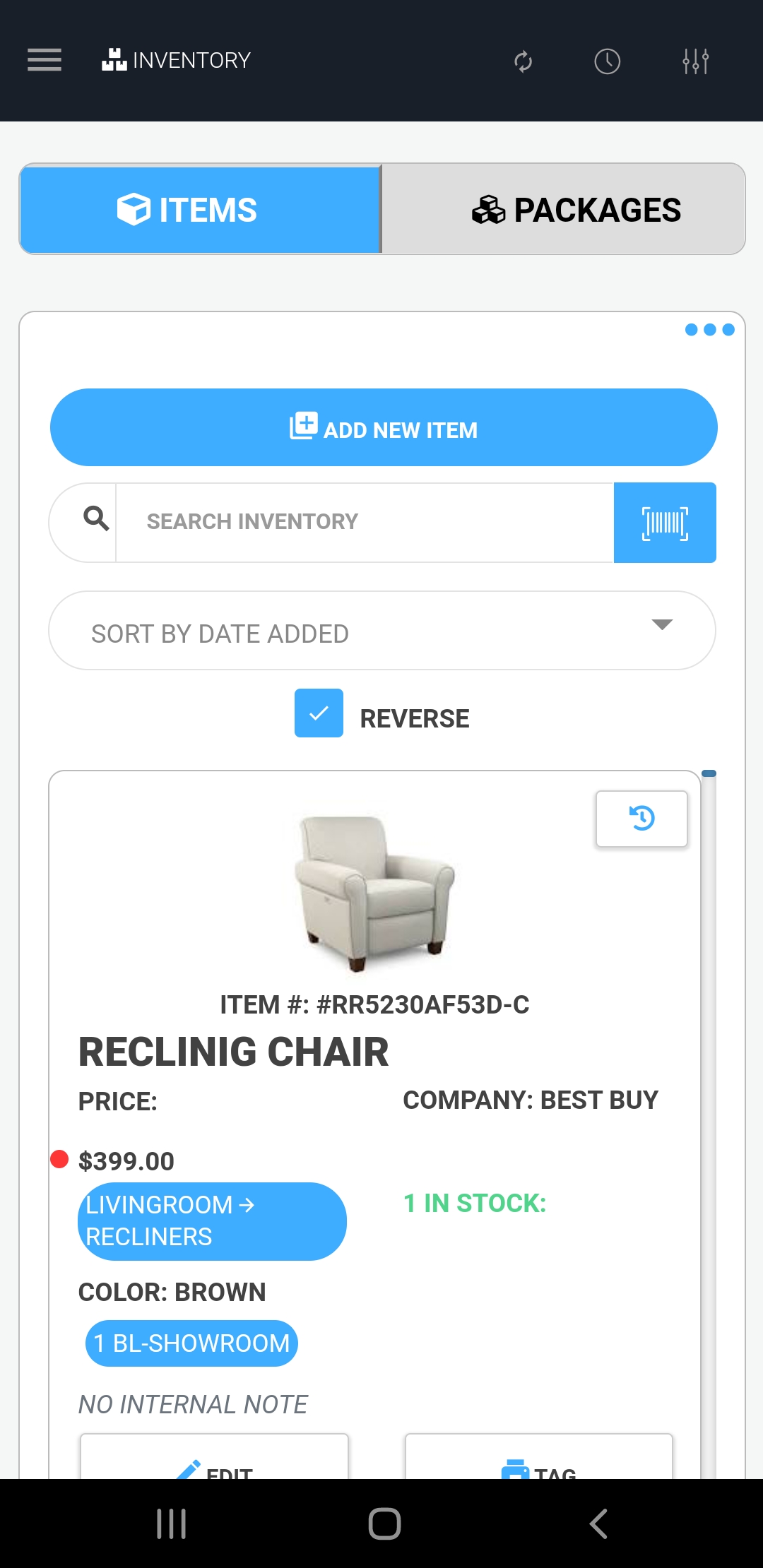Focus the Search Inventory field
This screenshot has width=763, height=1568.
tap(365, 523)
